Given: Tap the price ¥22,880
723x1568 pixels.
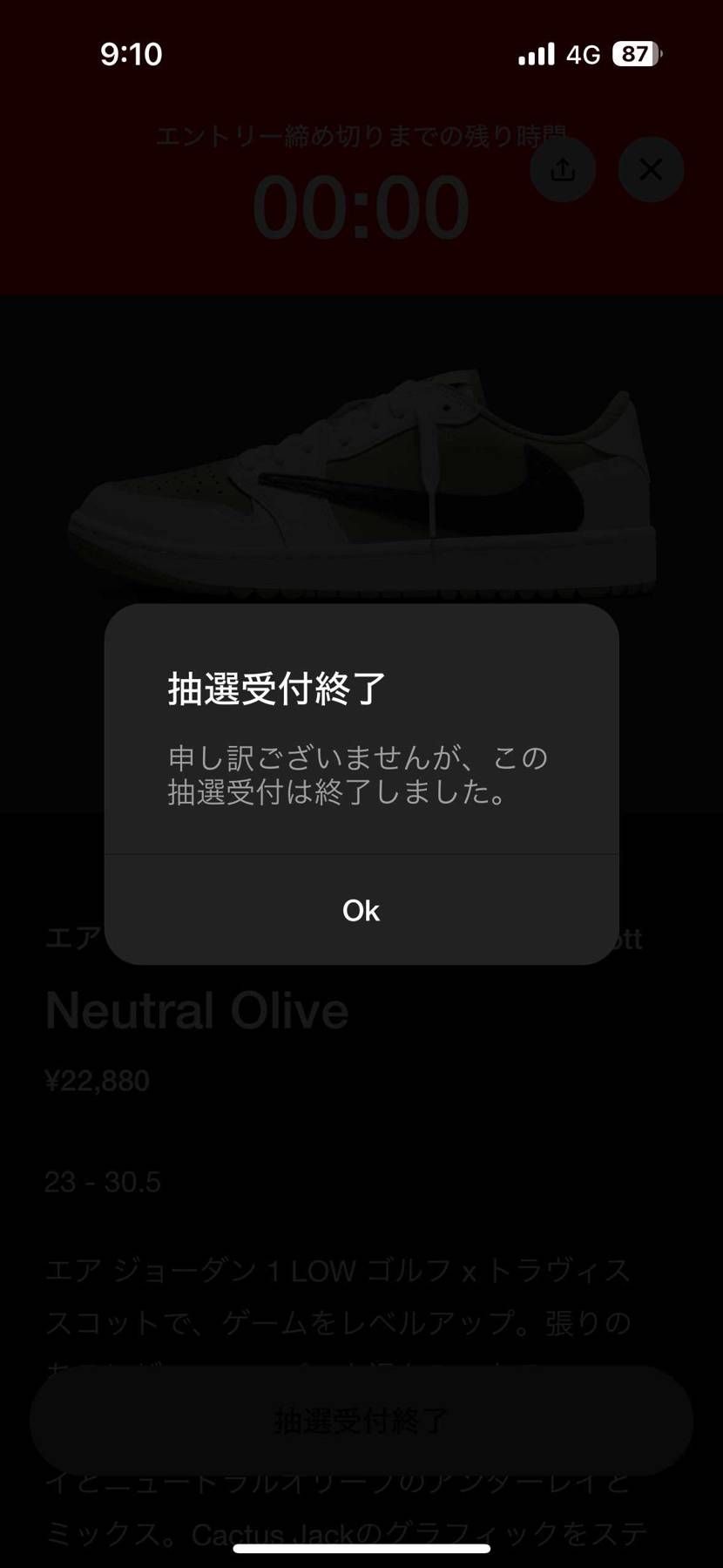Looking at the screenshot, I should coord(98,1079).
